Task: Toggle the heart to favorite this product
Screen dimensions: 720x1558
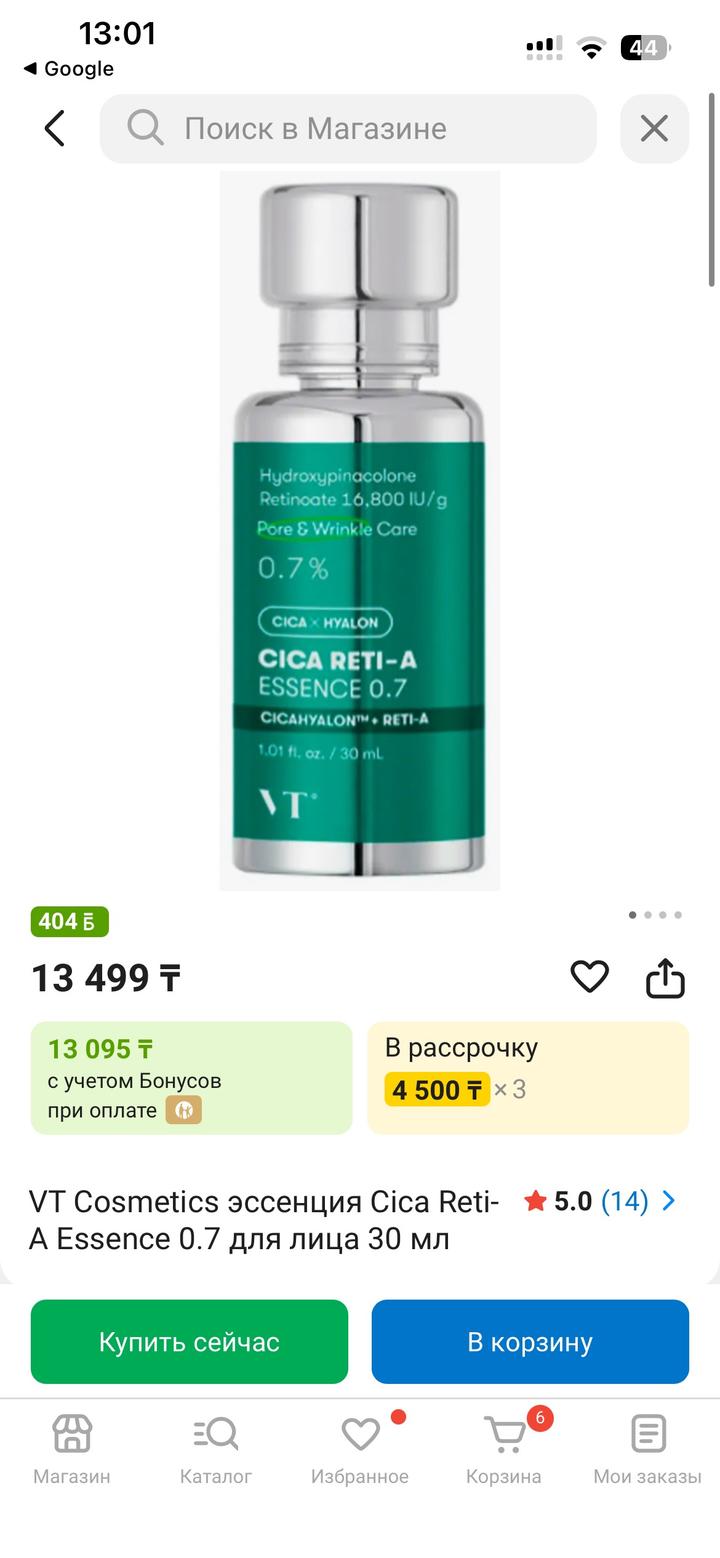Action: click(590, 978)
